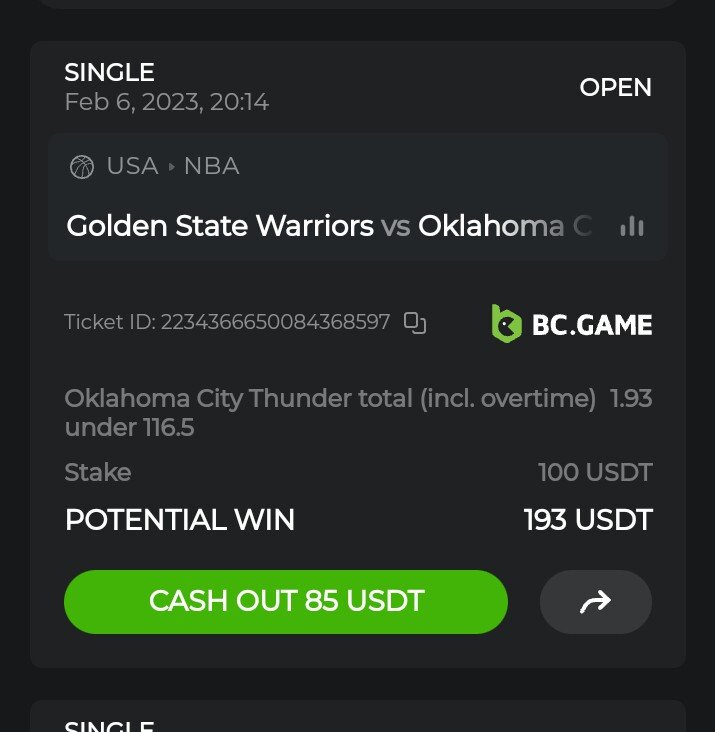Screen dimensions: 715x732
Task: Share this bet slip
Action: click(x=596, y=602)
